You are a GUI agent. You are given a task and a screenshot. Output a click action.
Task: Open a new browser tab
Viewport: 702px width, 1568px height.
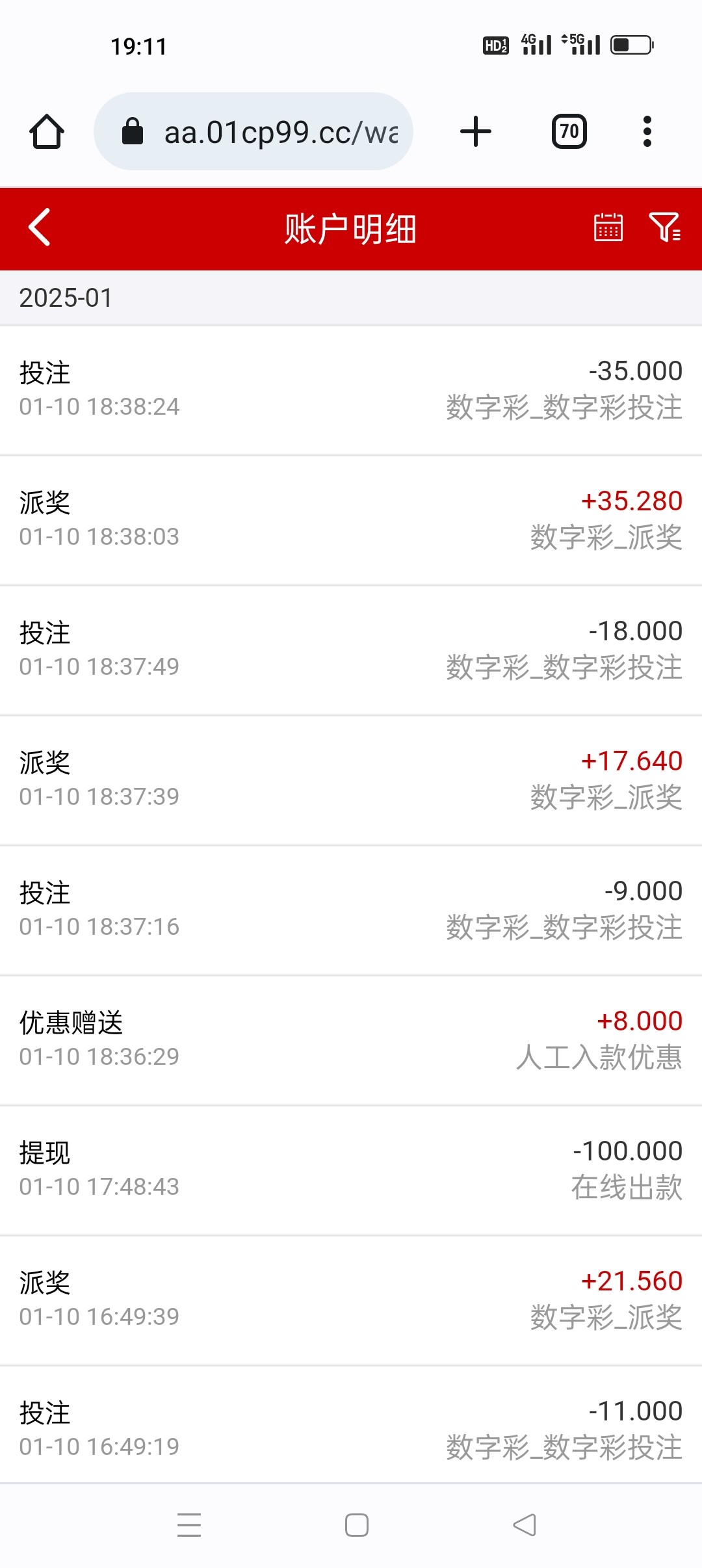coord(476,132)
